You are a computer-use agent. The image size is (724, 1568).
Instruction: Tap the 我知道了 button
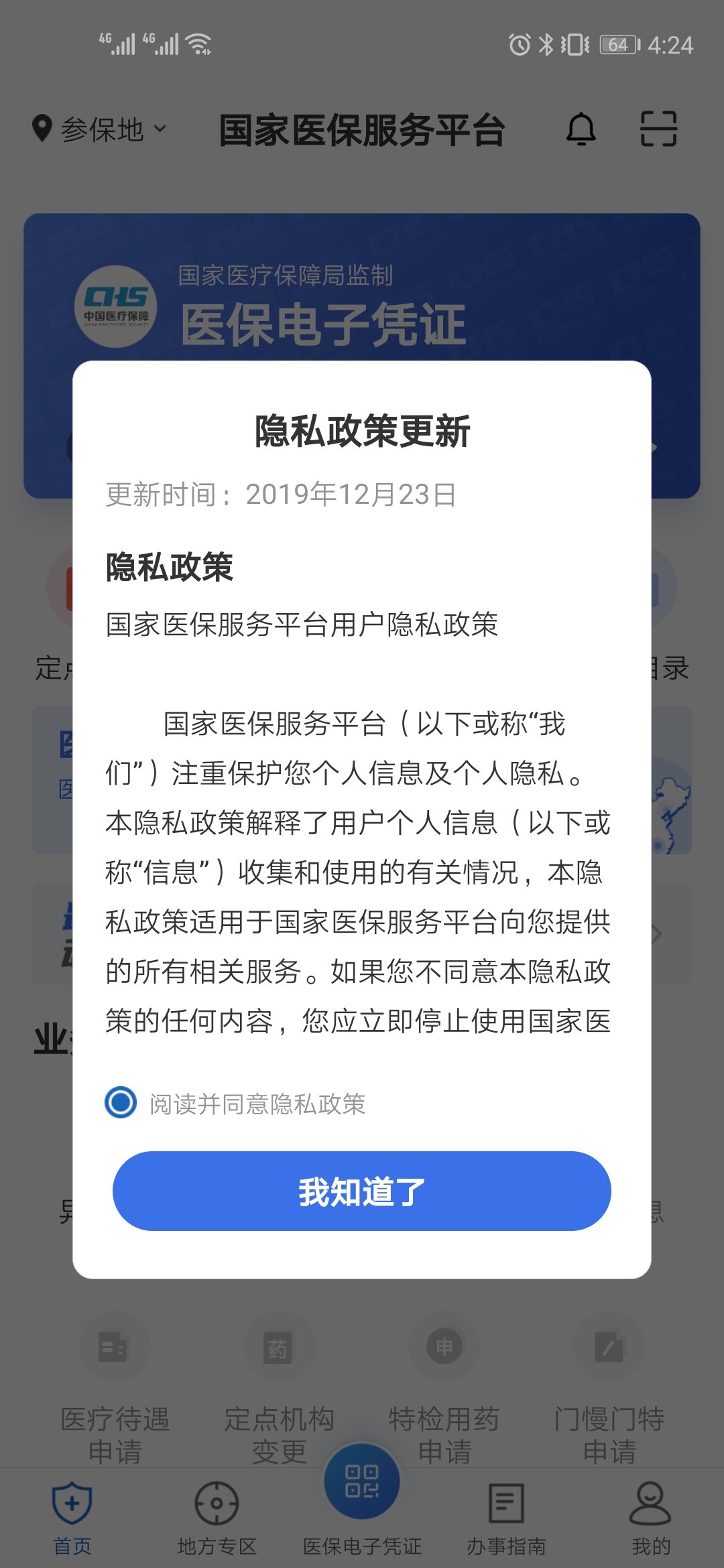pyautogui.click(x=361, y=1191)
